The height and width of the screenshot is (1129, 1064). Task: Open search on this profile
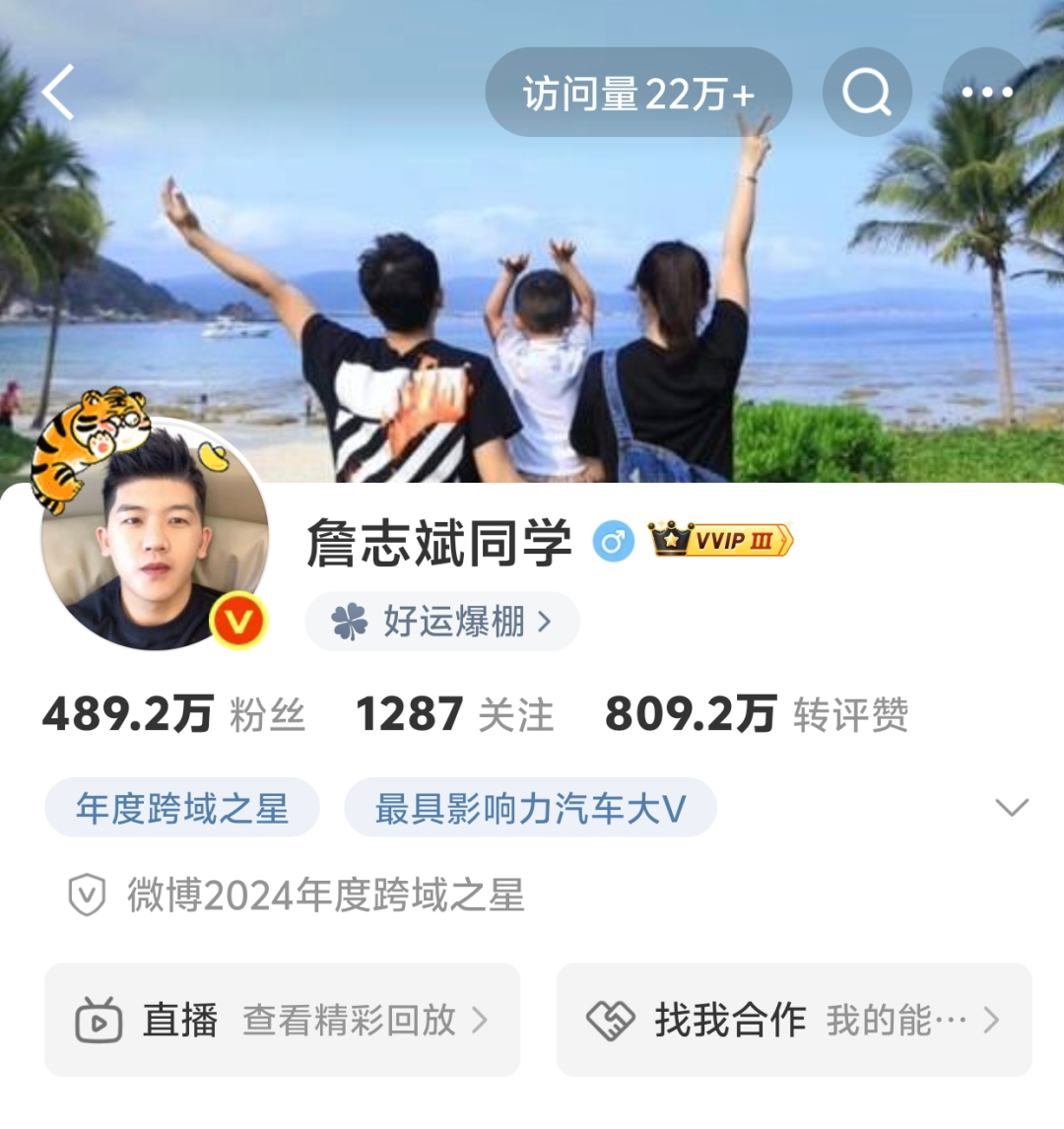tap(867, 93)
